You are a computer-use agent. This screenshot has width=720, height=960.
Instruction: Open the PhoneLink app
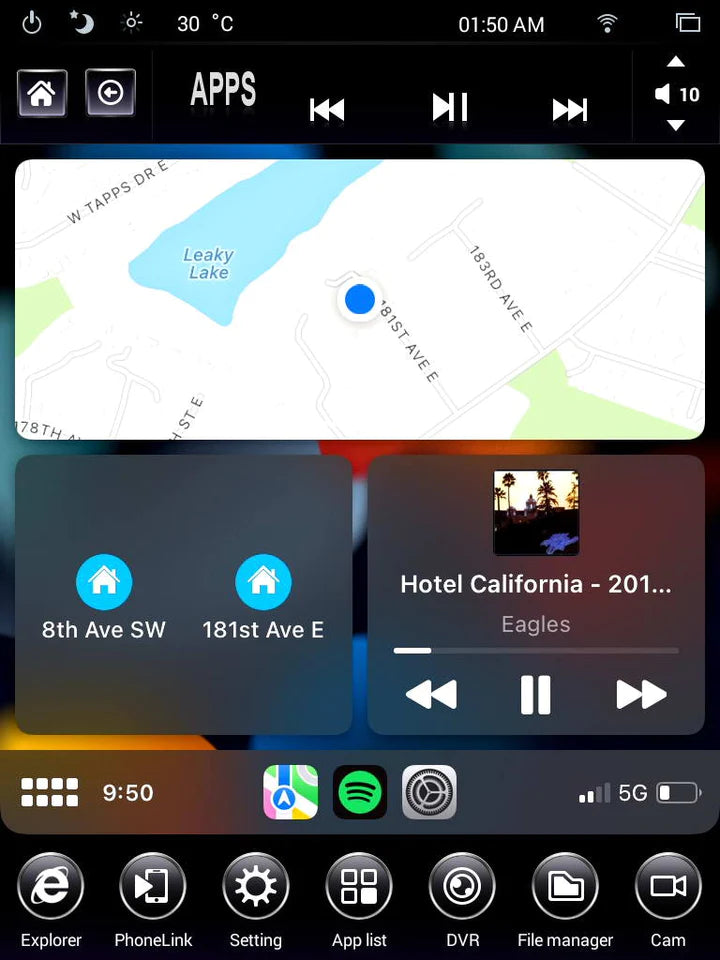[153, 887]
